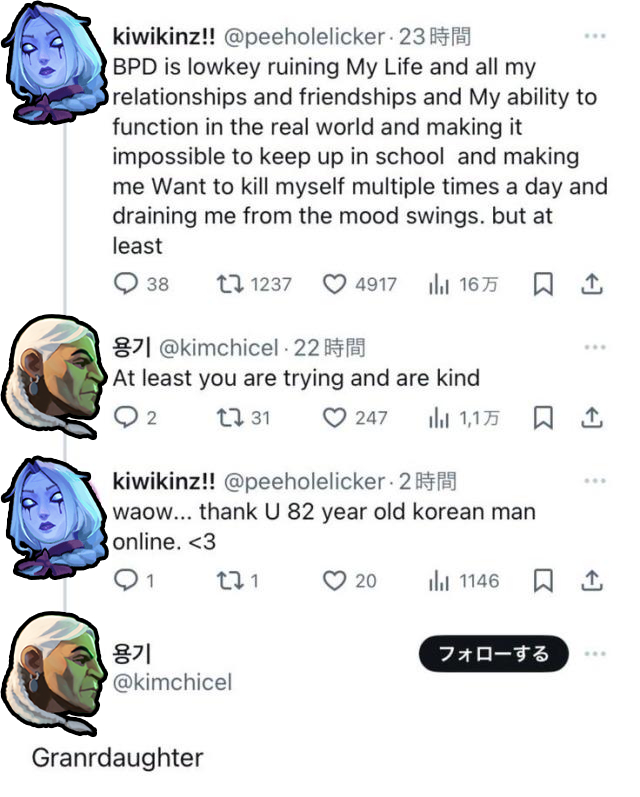Bookmark kiwikinz's BPD tweet
640x797 pixels.
pos(543,285)
